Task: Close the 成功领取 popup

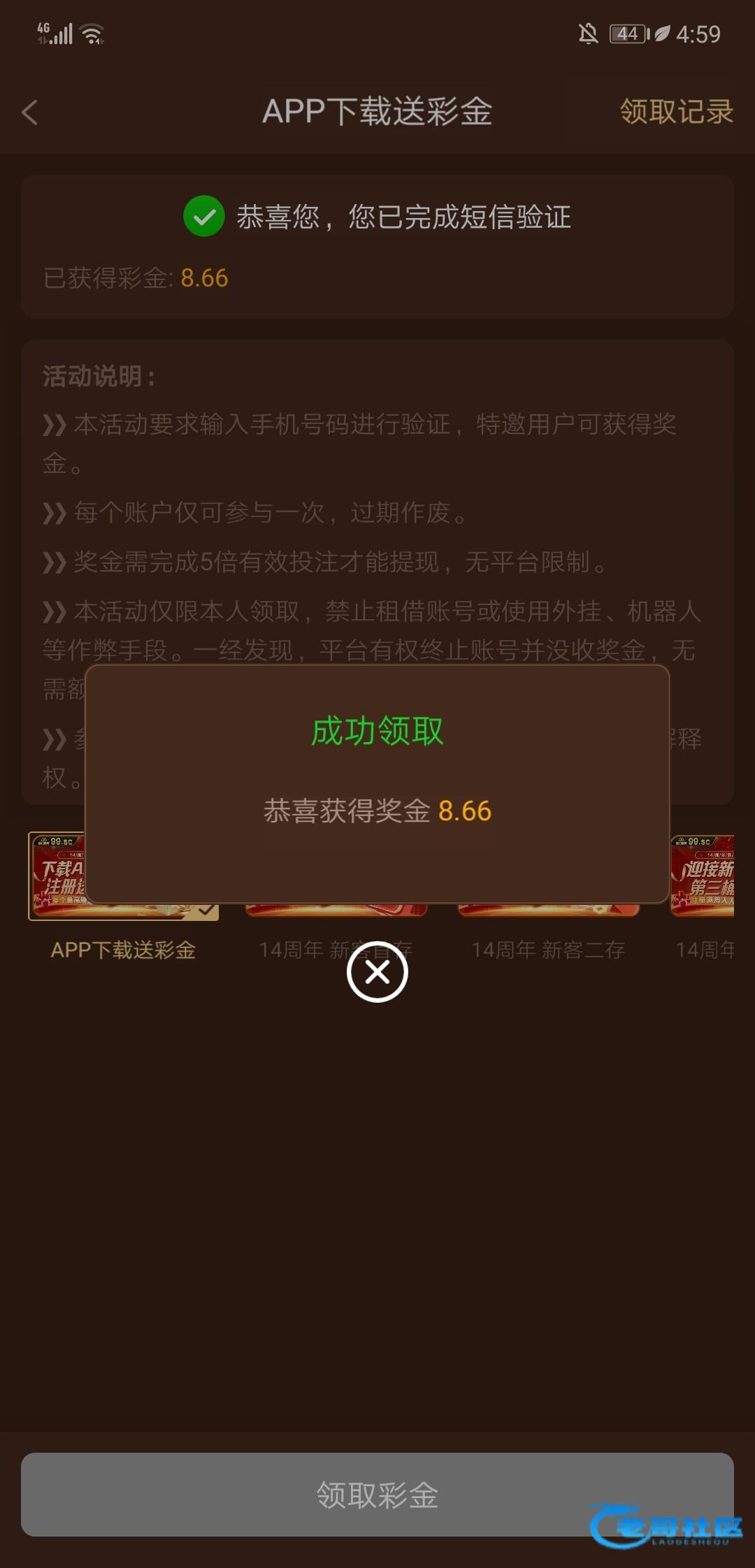Action: click(x=377, y=971)
